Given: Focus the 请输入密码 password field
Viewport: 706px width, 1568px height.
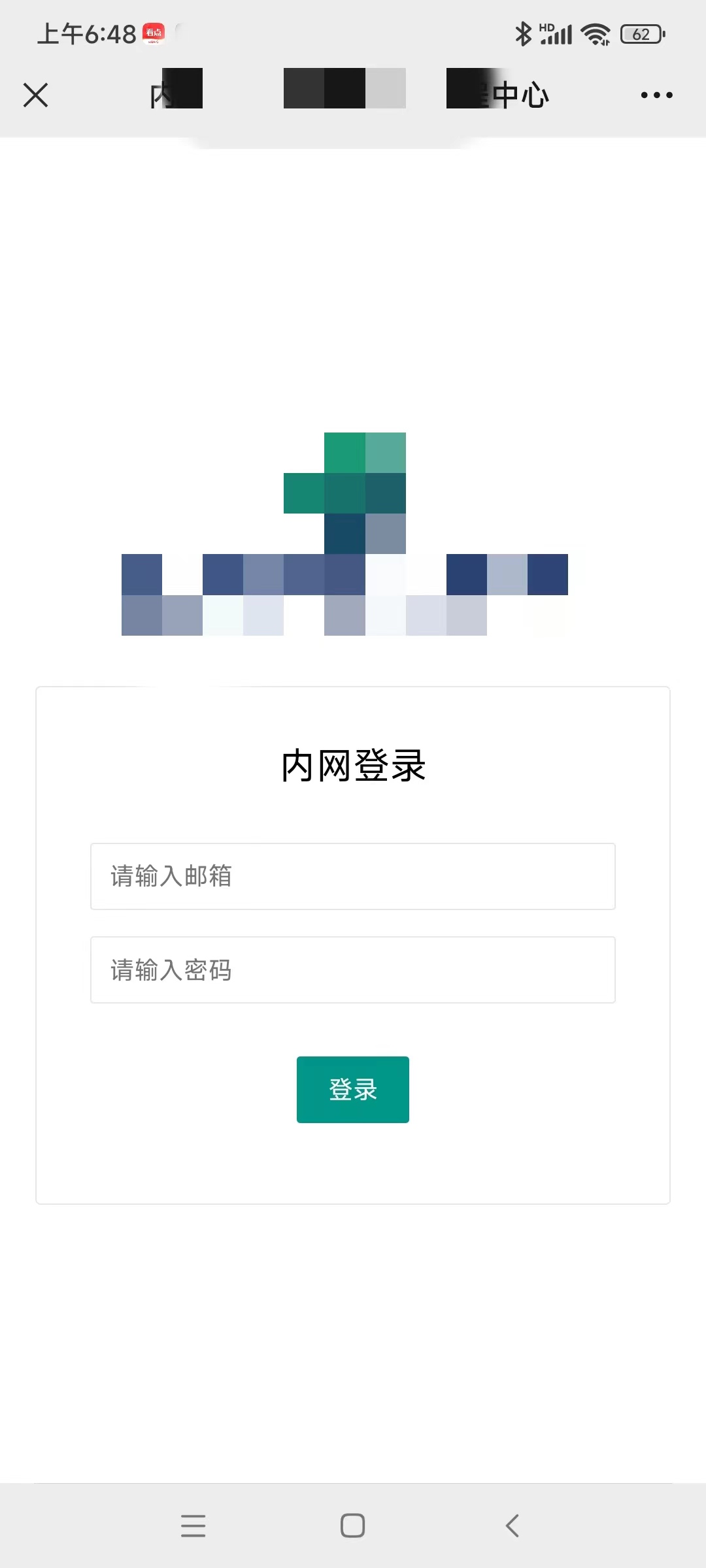Looking at the screenshot, I should pyautogui.click(x=353, y=970).
